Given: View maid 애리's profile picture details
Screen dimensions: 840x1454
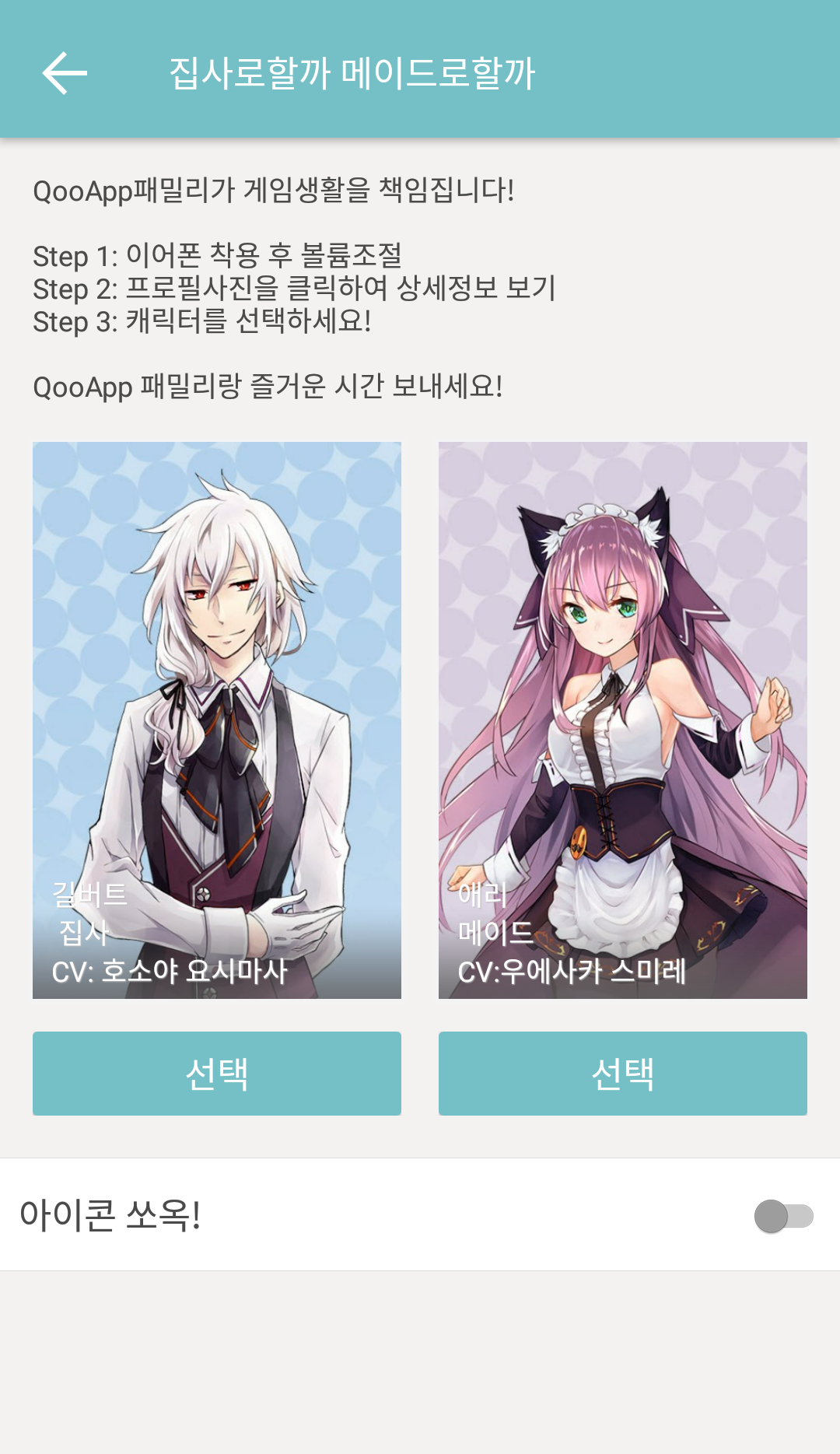Looking at the screenshot, I should coord(622,720).
